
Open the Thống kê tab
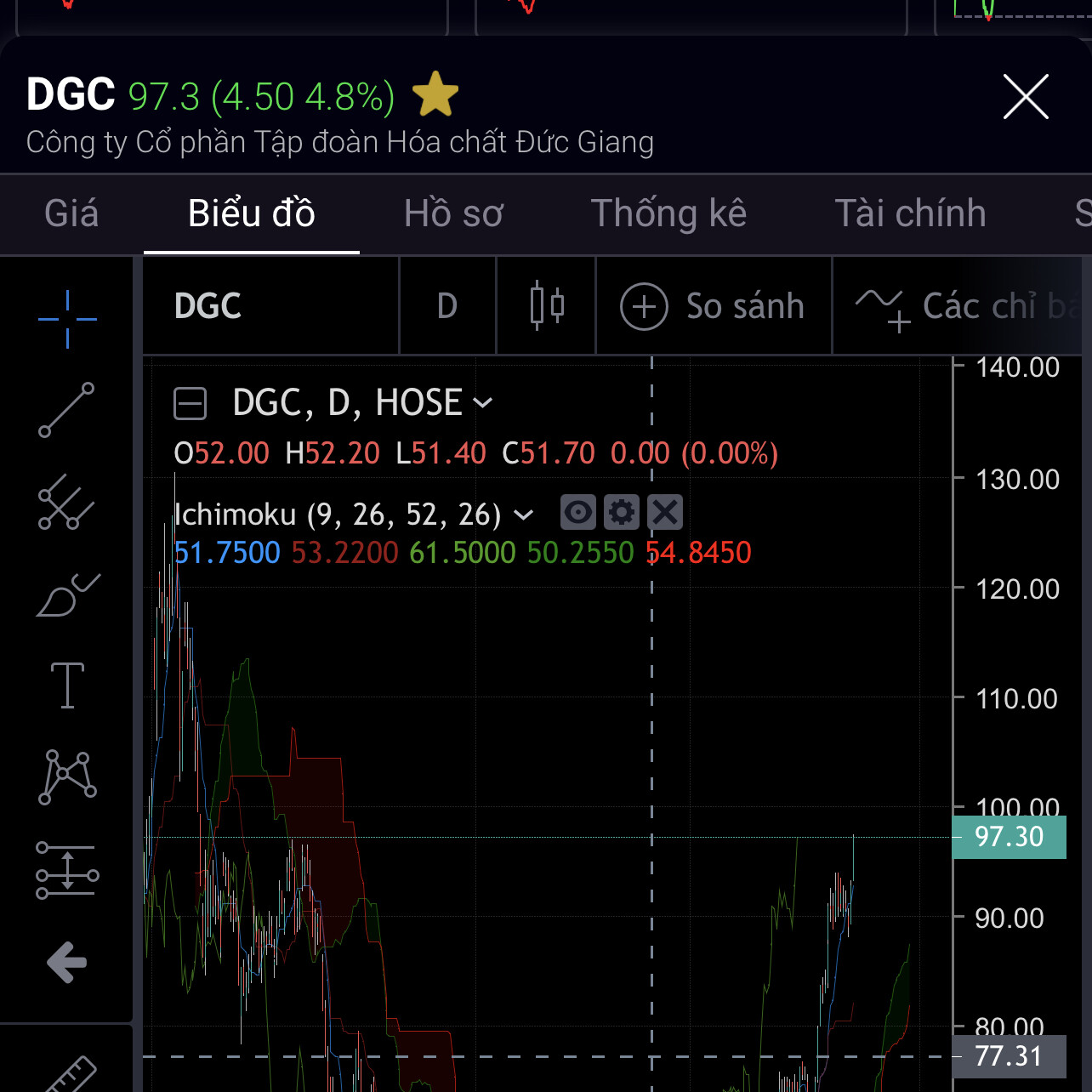click(668, 213)
